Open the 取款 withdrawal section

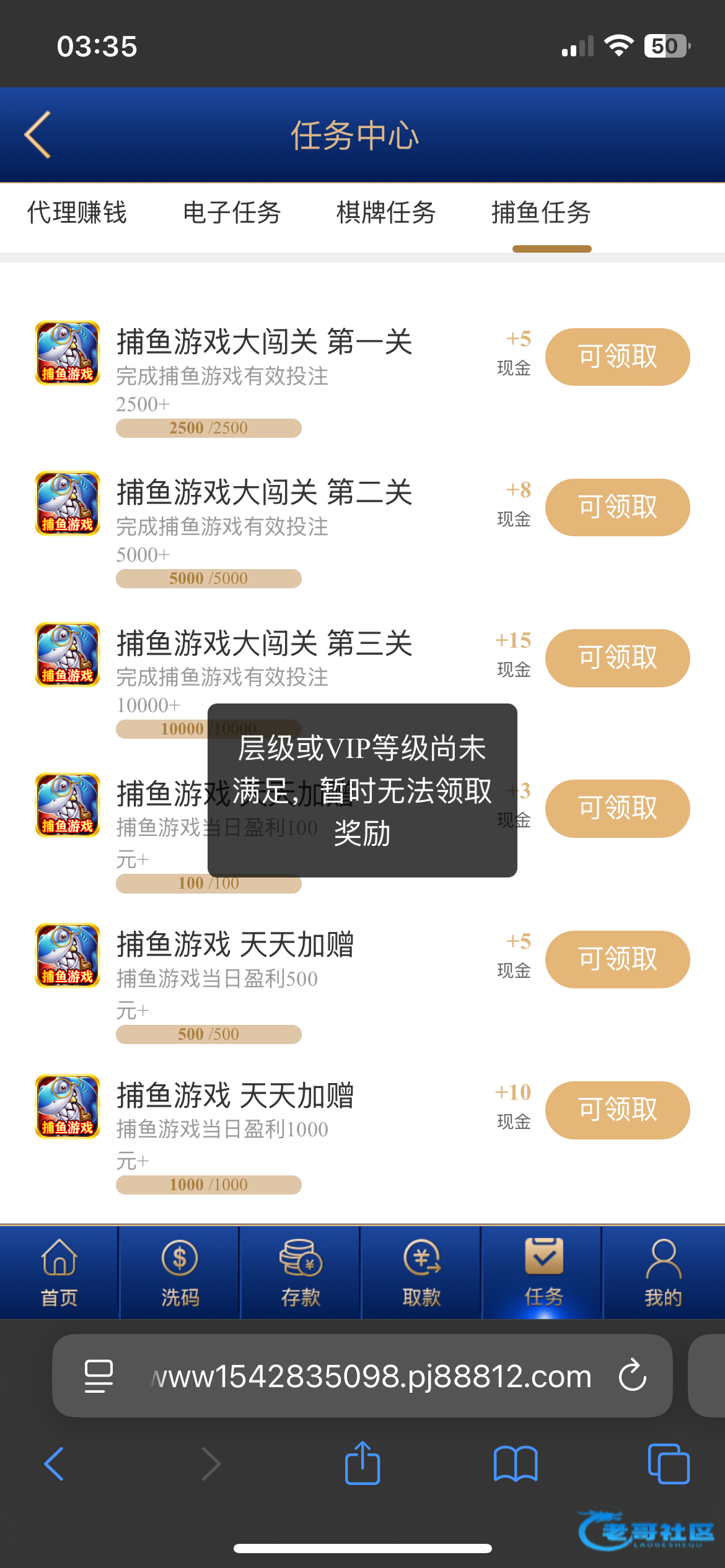click(421, 1273)
